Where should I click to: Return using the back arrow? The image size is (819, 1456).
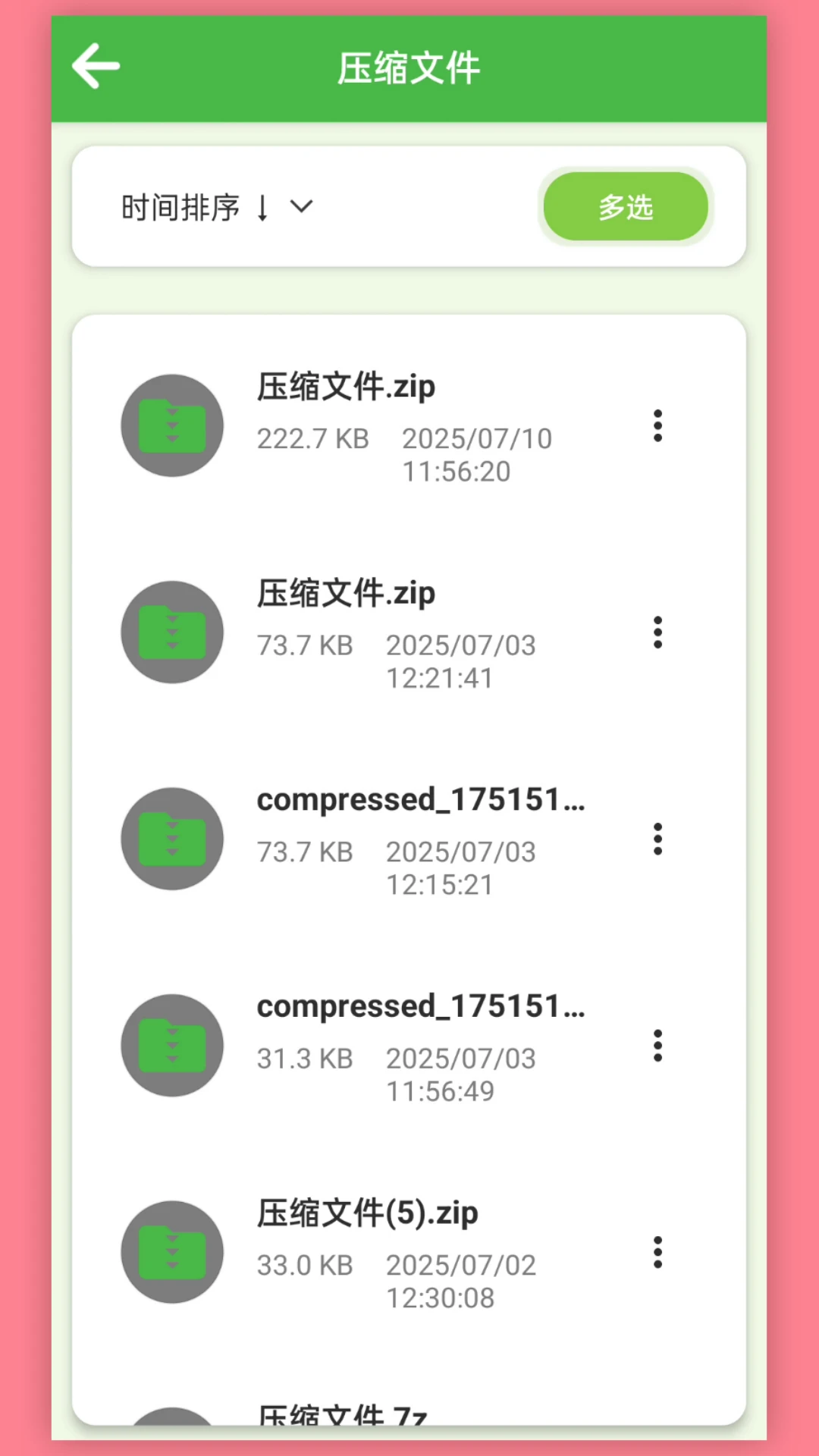pyautogui.click(x=94, y=67)
